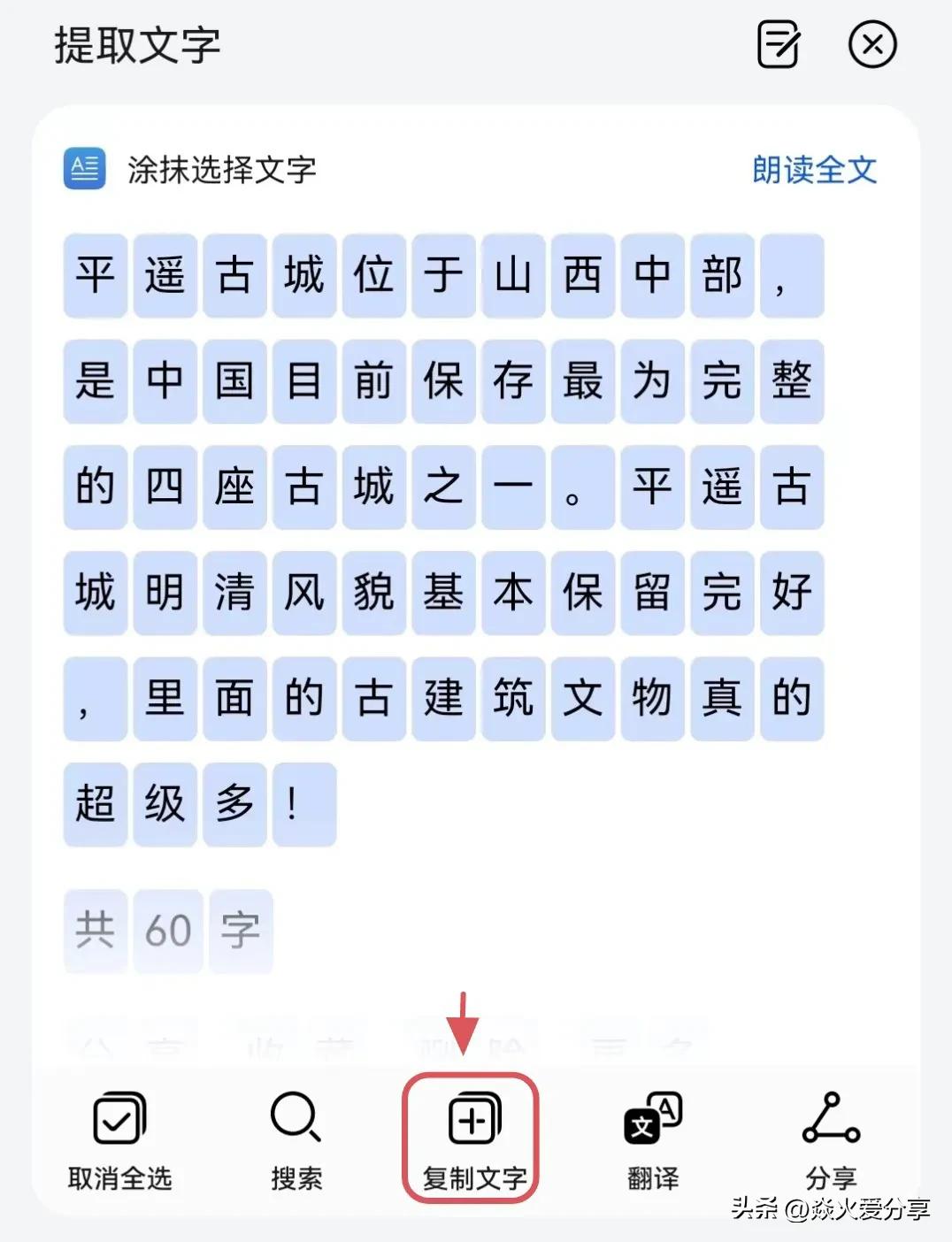952x1242 pixels.
Task: Toggle the 西 character tile selection
Action: point(583,276)
